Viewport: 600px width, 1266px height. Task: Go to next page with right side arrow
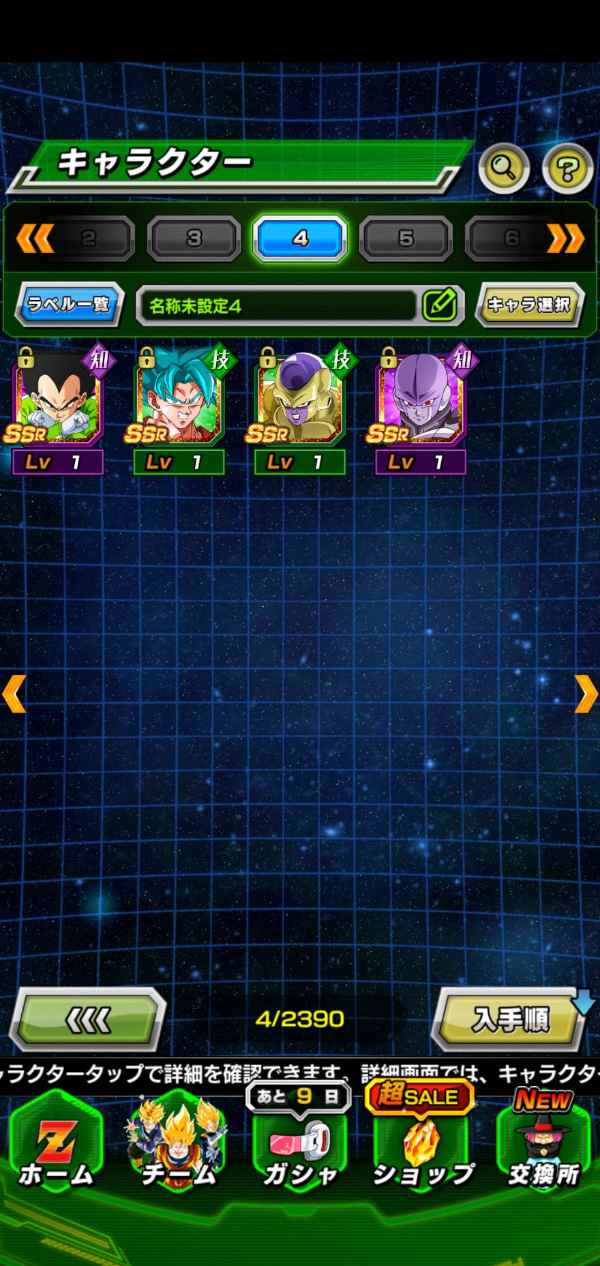pyautogui.click(x=585, y=693)
